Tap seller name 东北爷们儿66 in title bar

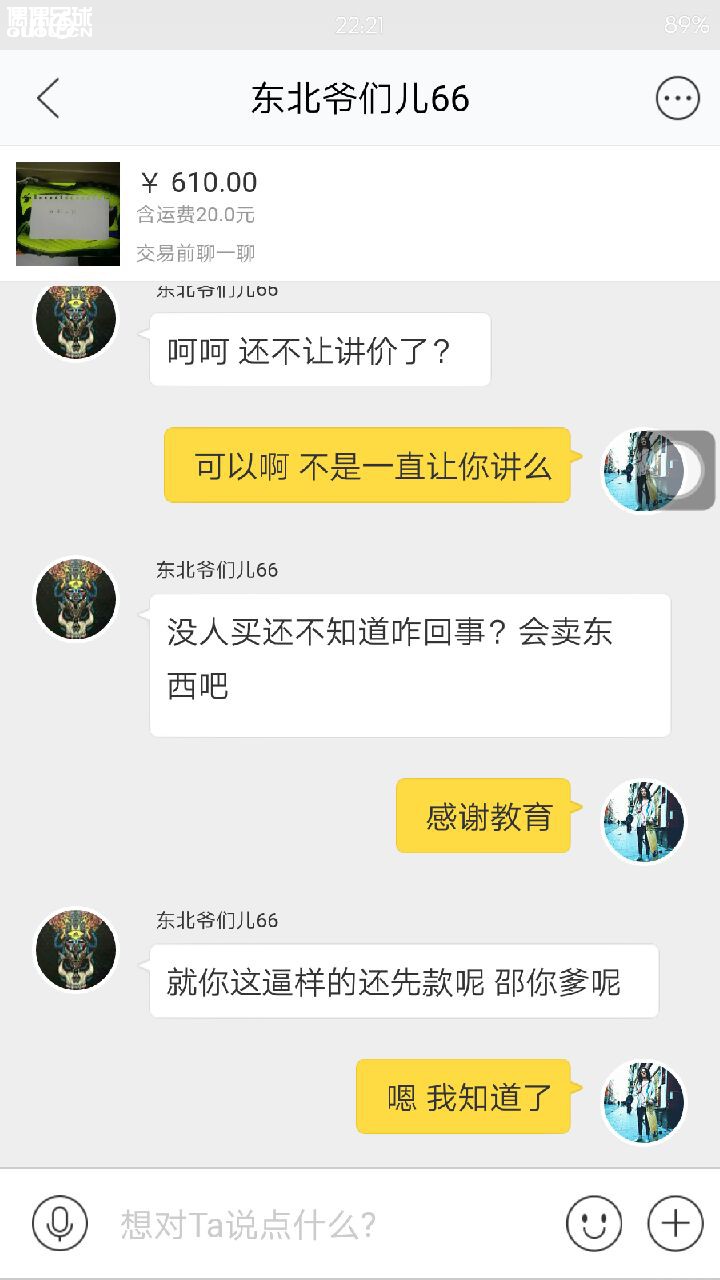(x=360, y=97)
